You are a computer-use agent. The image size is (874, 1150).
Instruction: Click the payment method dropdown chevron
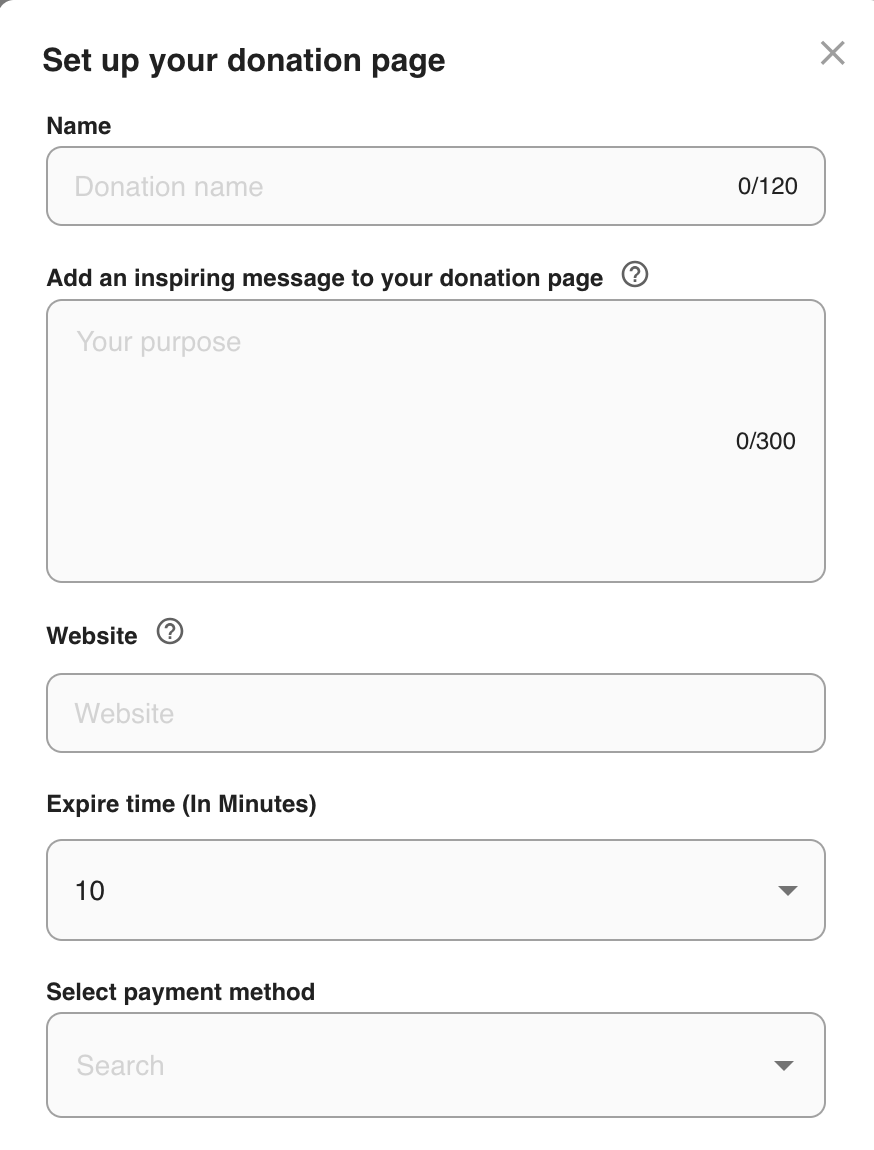pos(783,1065)
